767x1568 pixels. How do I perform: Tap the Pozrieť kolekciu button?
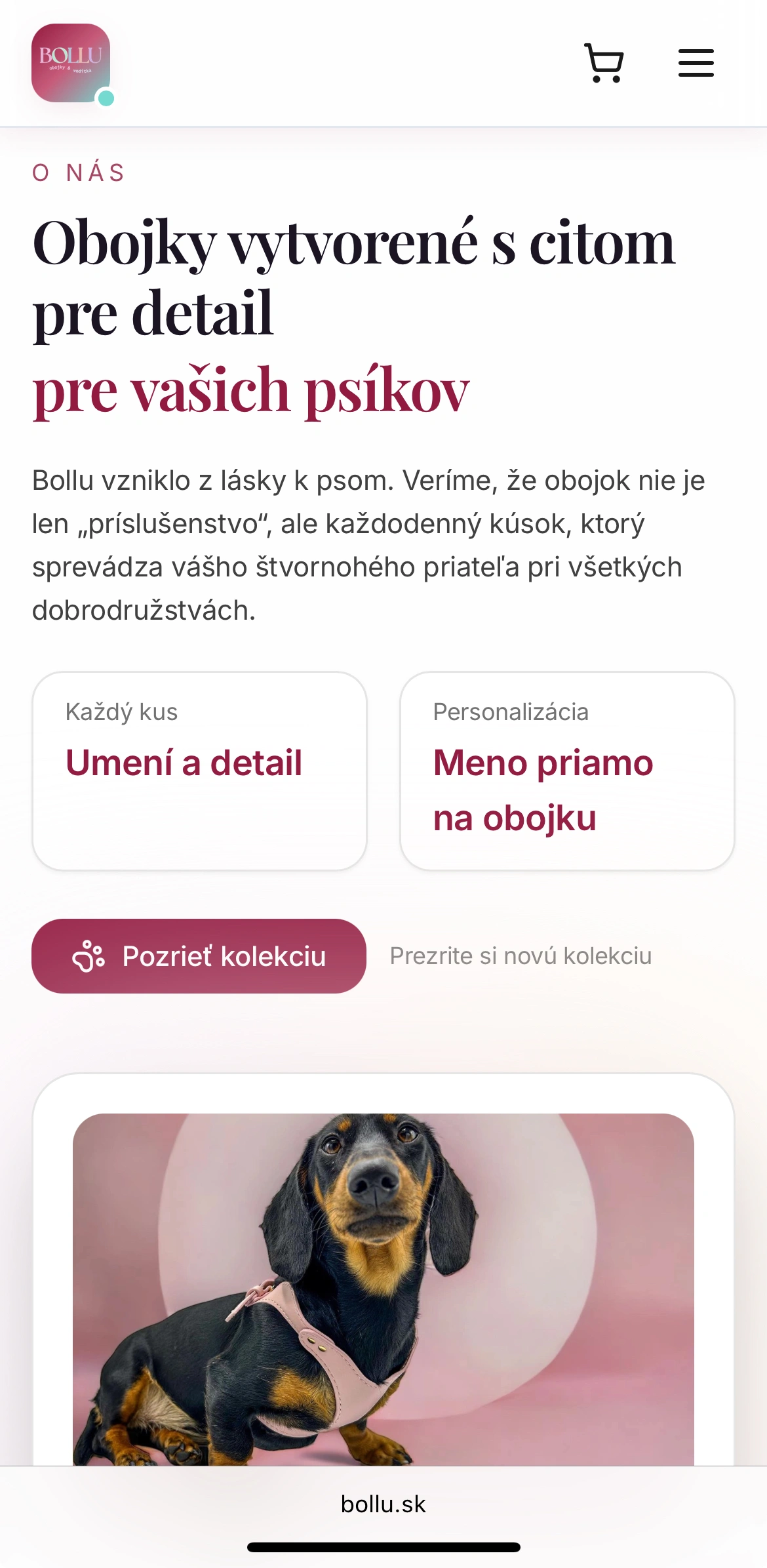[x=199, y=955]
